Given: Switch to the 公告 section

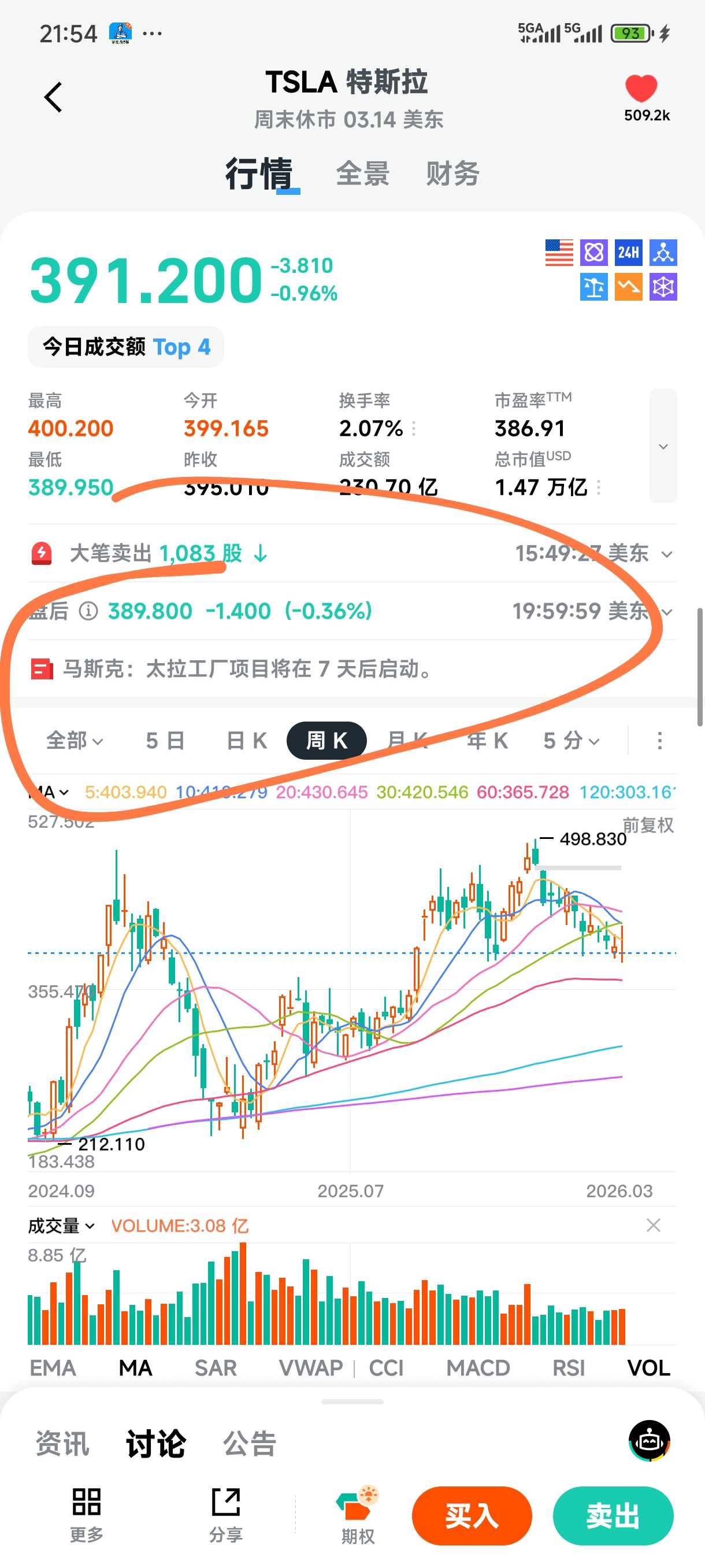Looking at the screenshot, I should (250, 1444).
